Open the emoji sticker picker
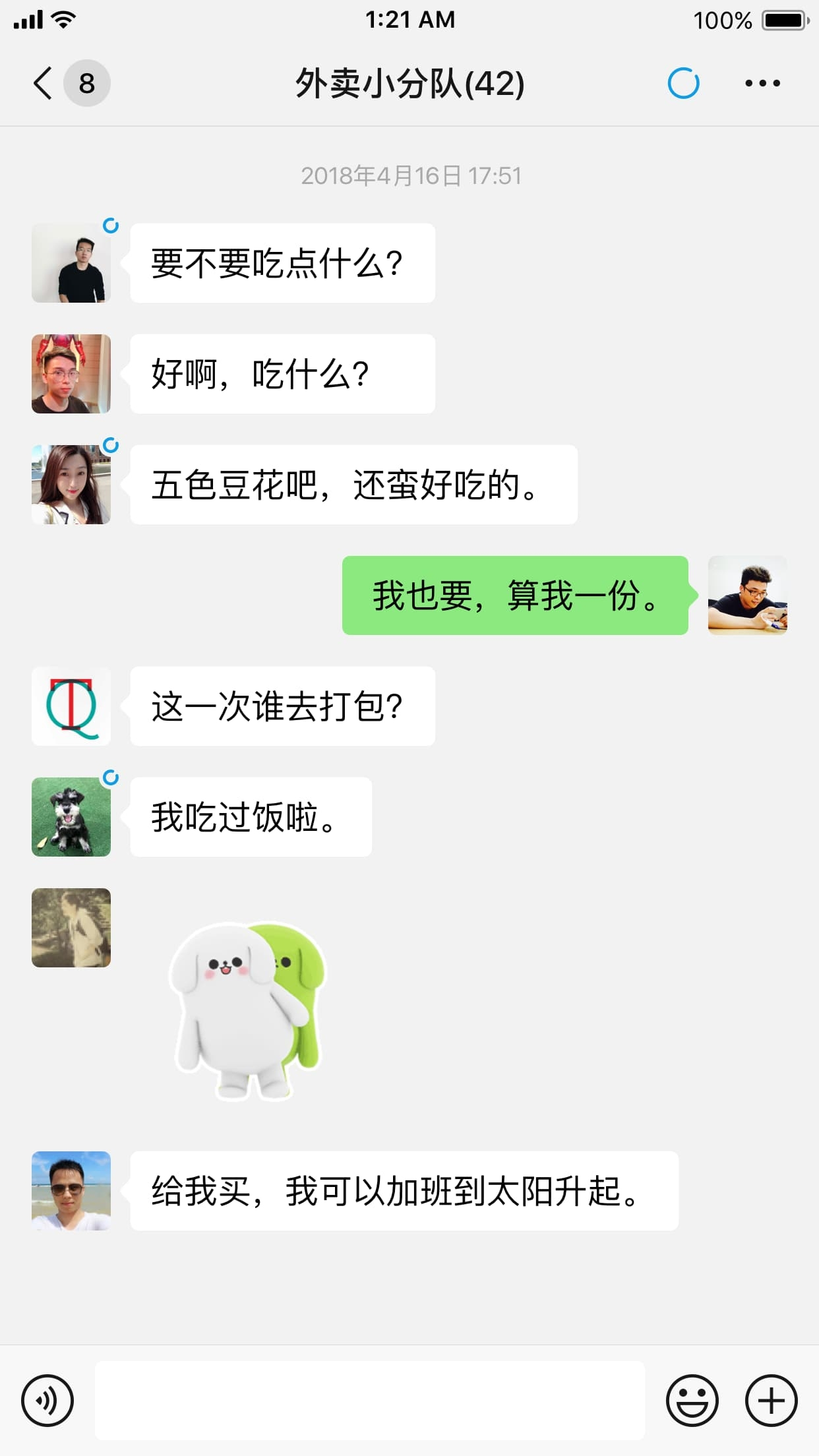The width and height of the screenshot is (819, 1456). [x=692, y=1400]
